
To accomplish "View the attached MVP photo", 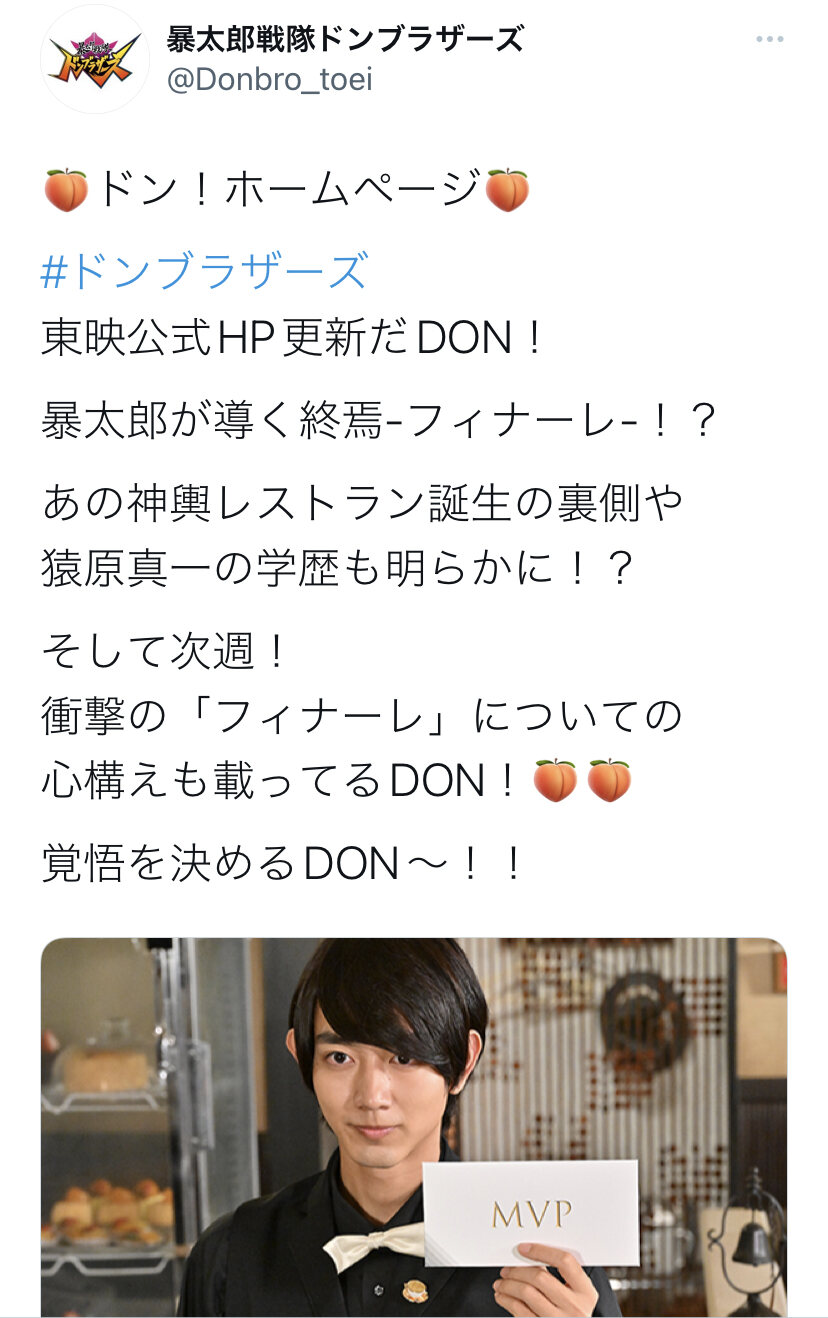I will 414,1127.
